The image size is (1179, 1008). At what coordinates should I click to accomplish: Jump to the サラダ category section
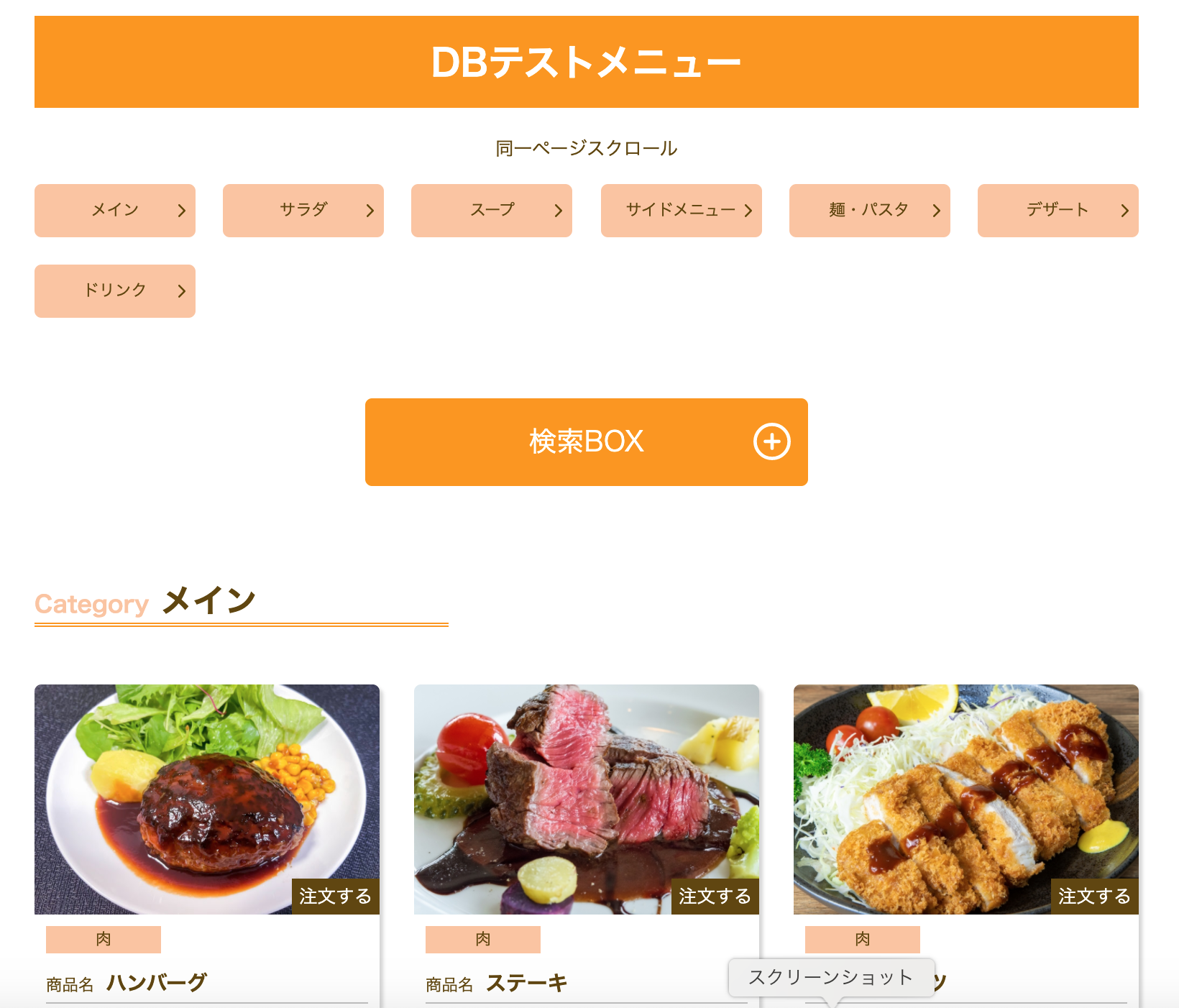click(303, 211)
